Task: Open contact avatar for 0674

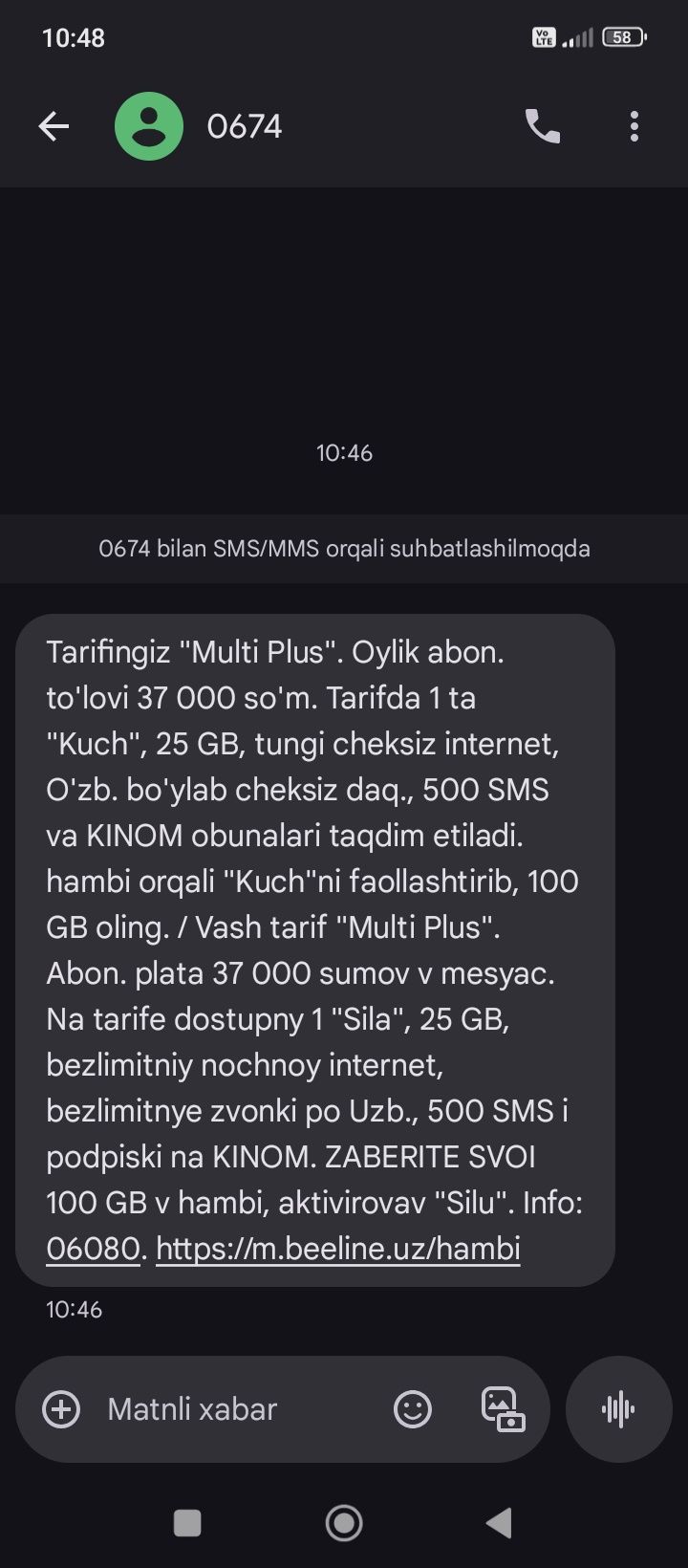Action: pos(149,126)
